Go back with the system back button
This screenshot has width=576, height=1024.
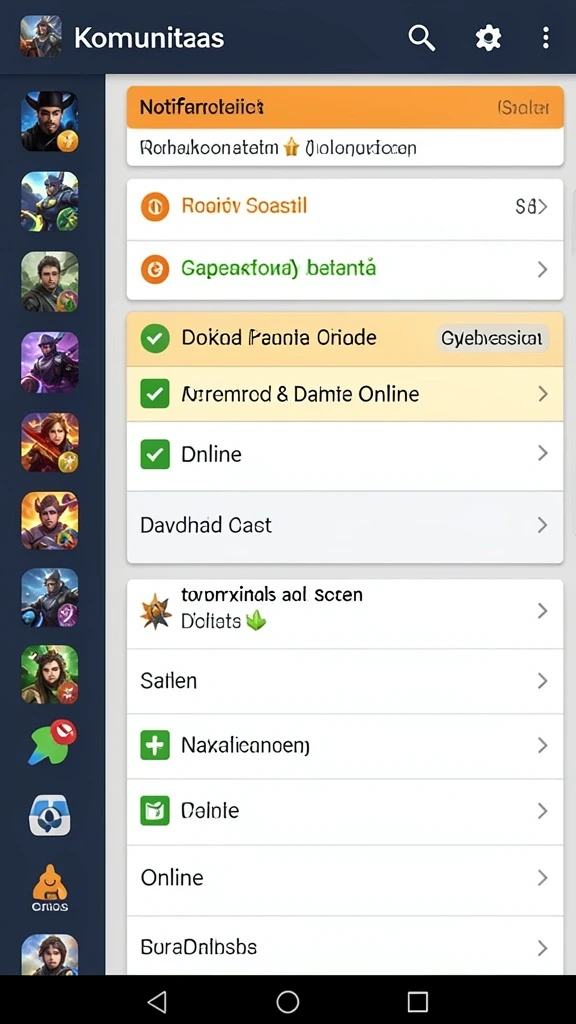pyautogui.click(x=157, y=1000)
